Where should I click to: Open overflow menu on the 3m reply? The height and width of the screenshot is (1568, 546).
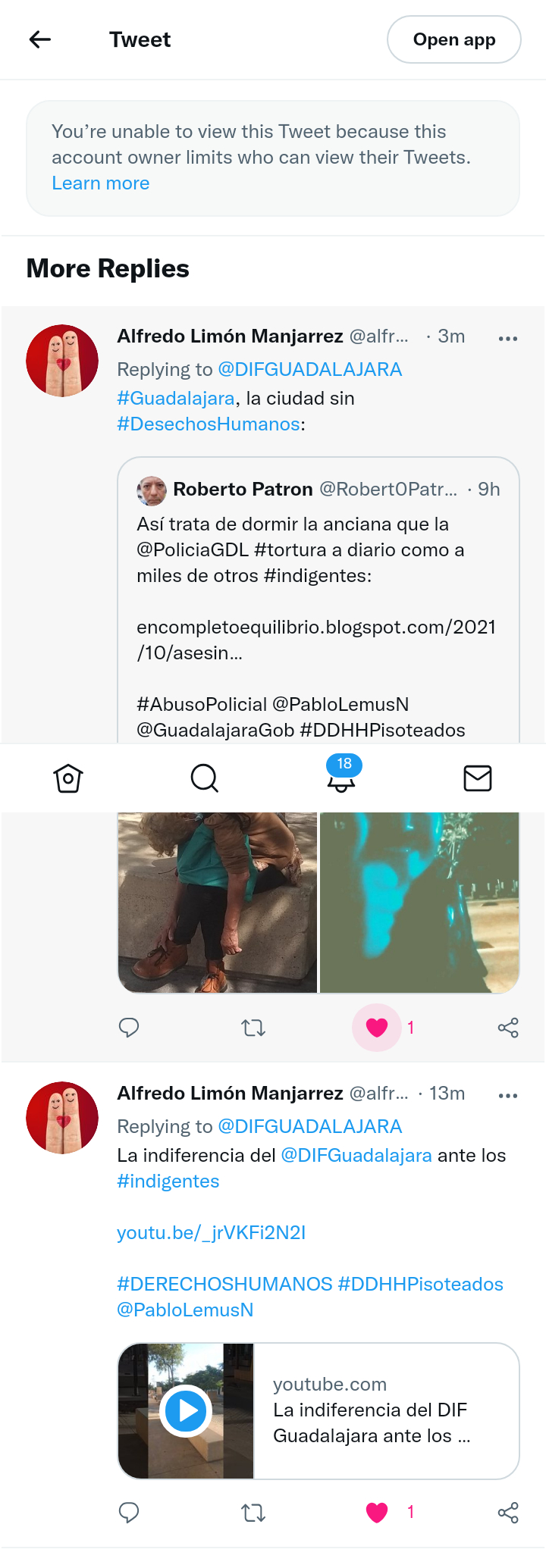point(507,338)
